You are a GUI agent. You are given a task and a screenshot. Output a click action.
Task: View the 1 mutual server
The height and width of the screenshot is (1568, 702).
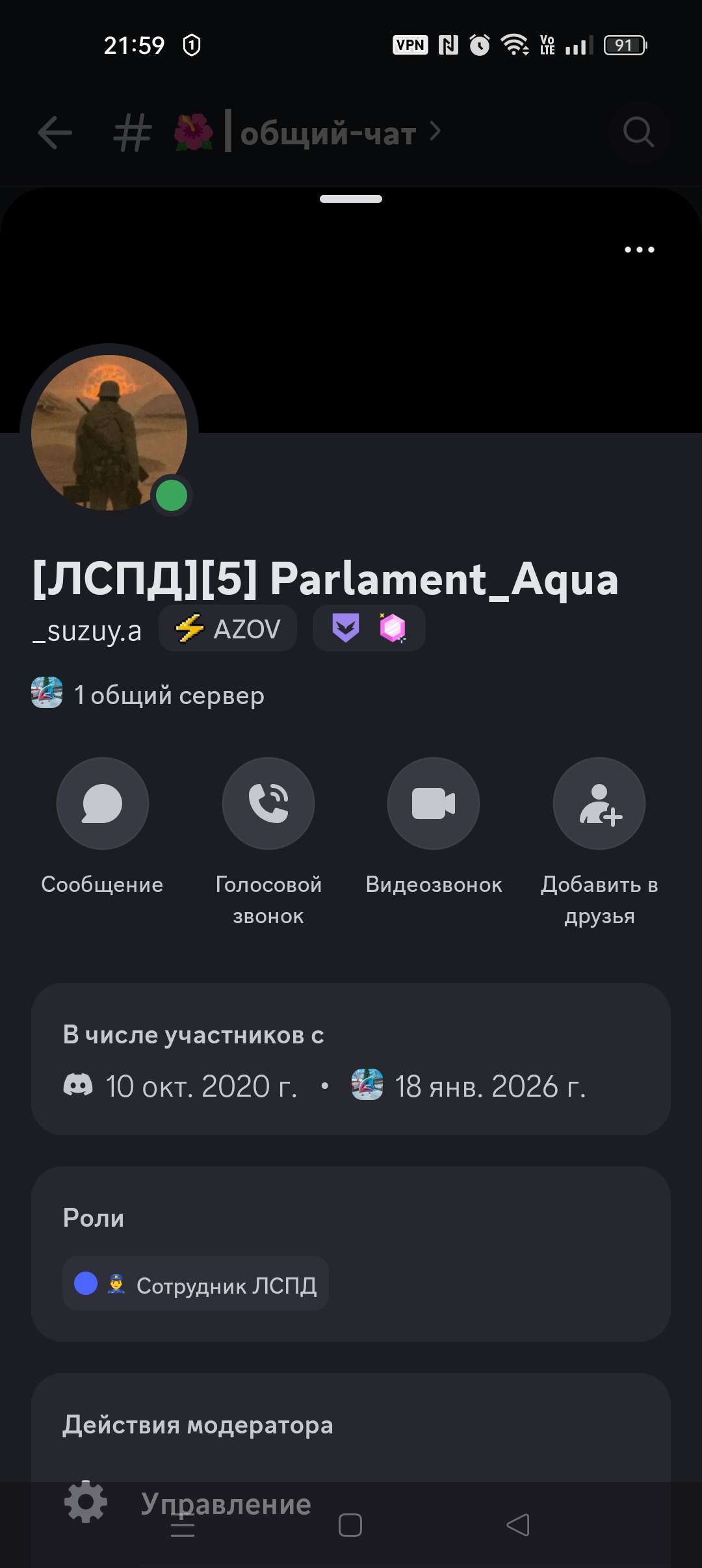[x=148, y=694]
